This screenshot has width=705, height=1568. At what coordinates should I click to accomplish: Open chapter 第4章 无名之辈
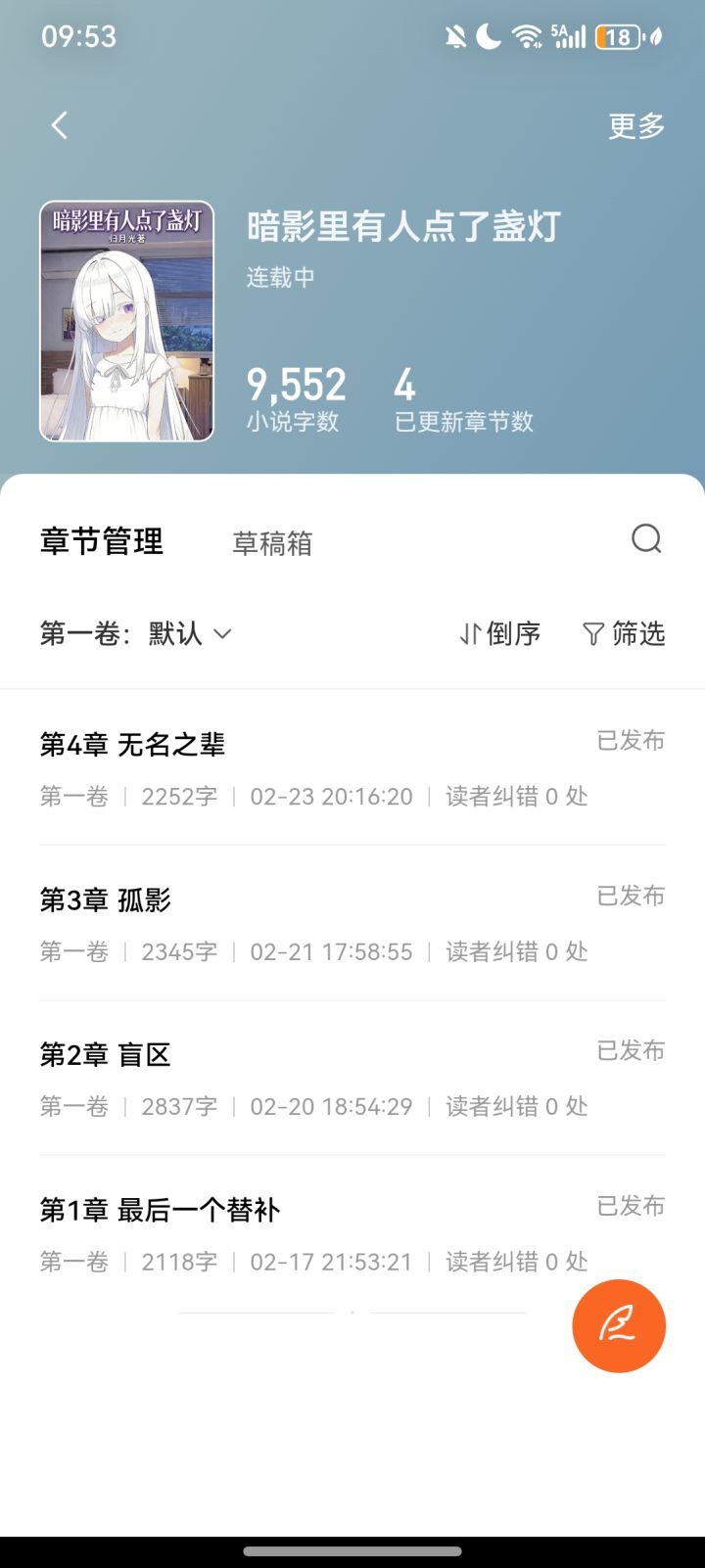tap(294, 767)
